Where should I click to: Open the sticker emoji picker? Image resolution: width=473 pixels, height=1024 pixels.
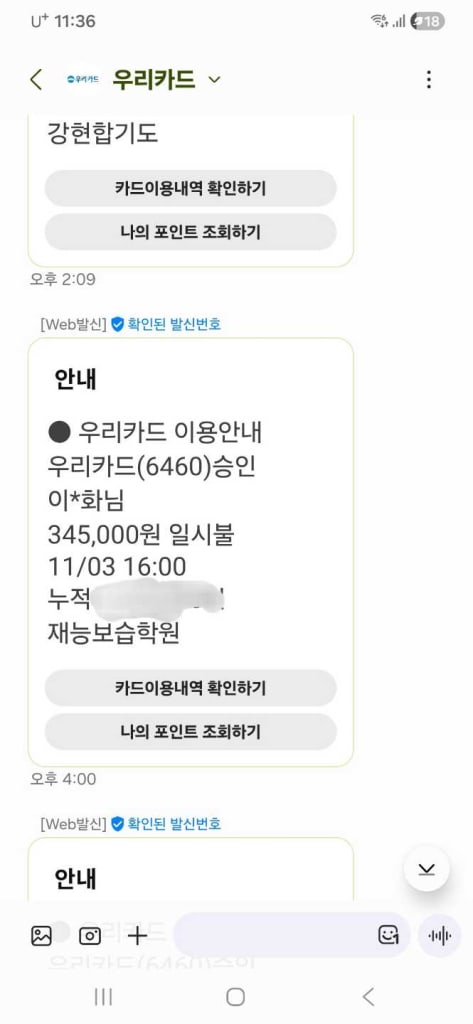389,935
